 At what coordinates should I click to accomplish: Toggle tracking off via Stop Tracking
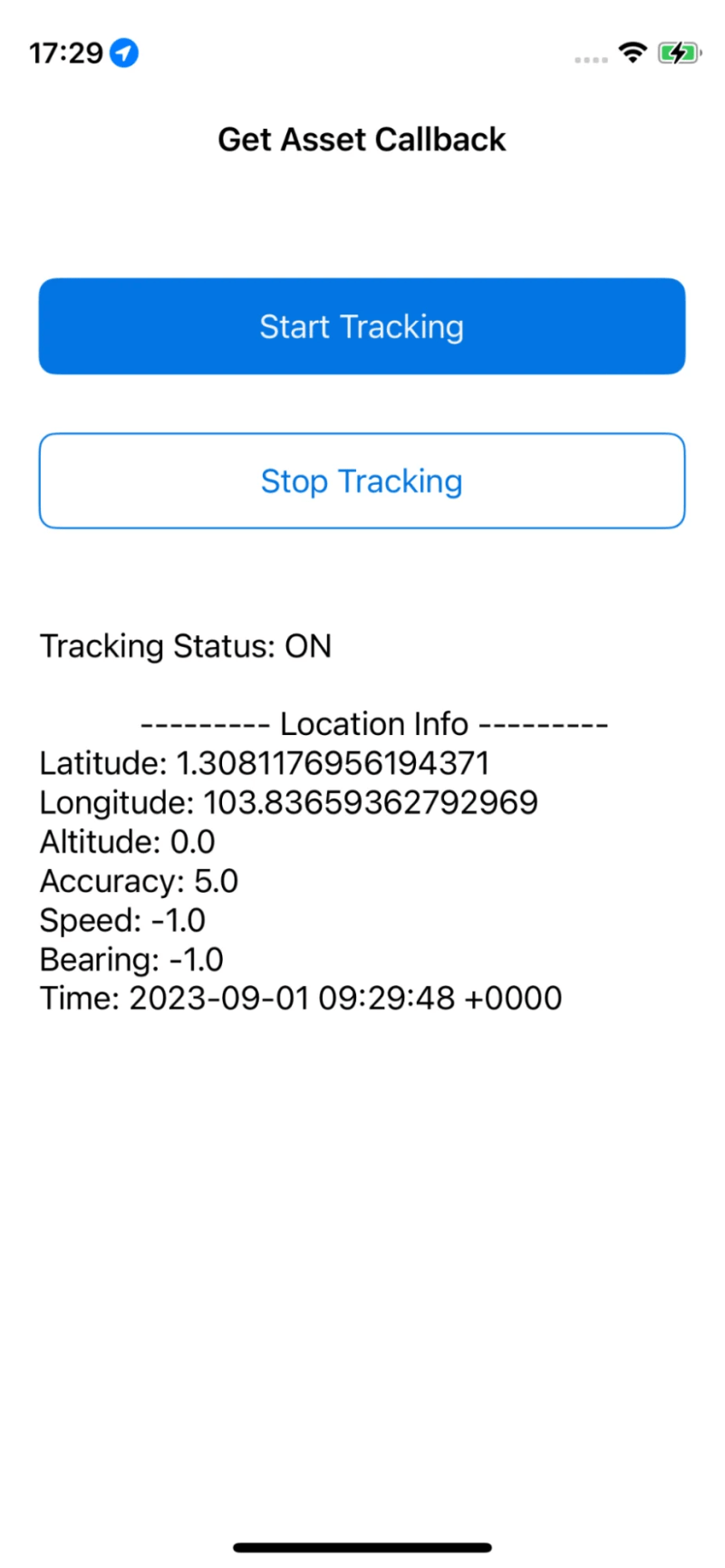[x=362, y=480]
